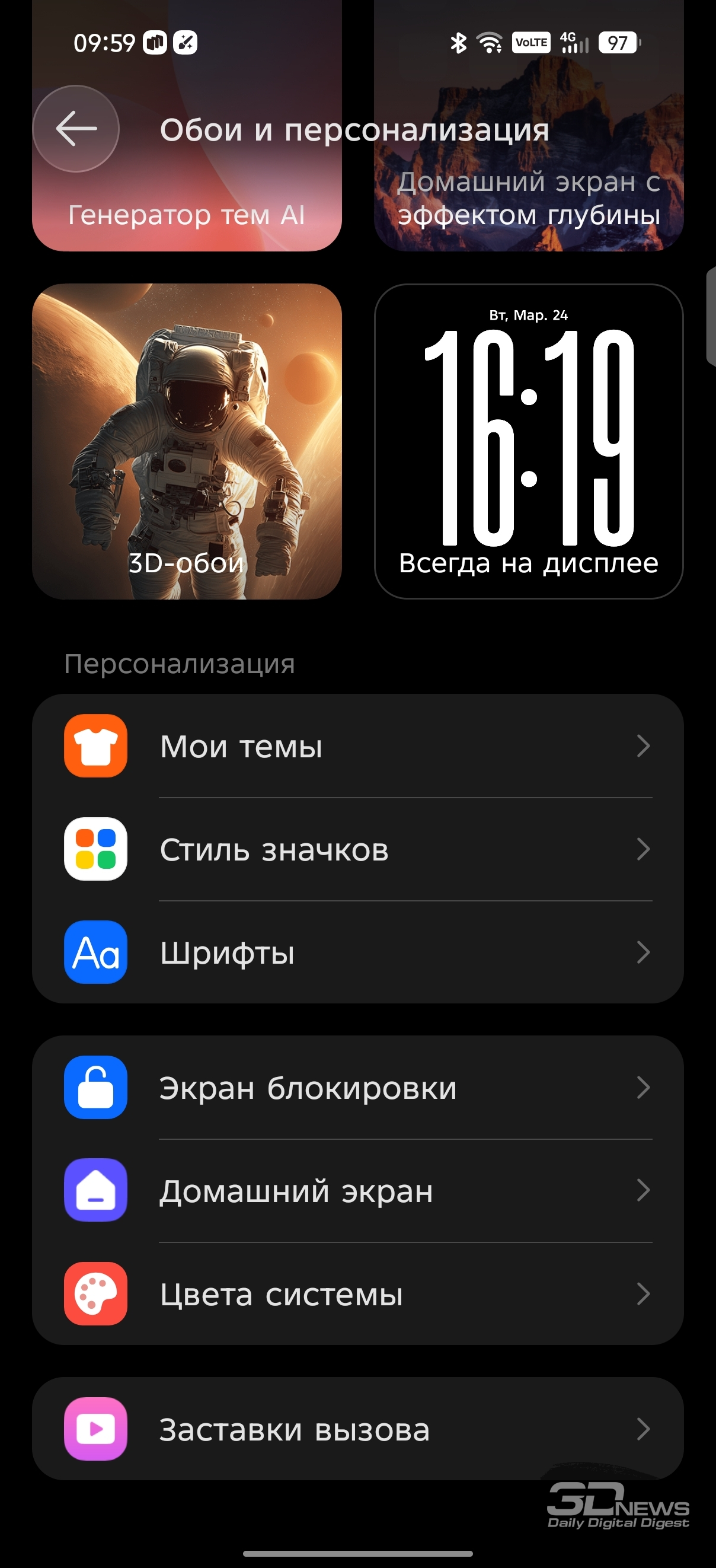The image size is (716, 1568).
Task: Open the Всегда на дисплее clock tile
Action: [528, 441]
